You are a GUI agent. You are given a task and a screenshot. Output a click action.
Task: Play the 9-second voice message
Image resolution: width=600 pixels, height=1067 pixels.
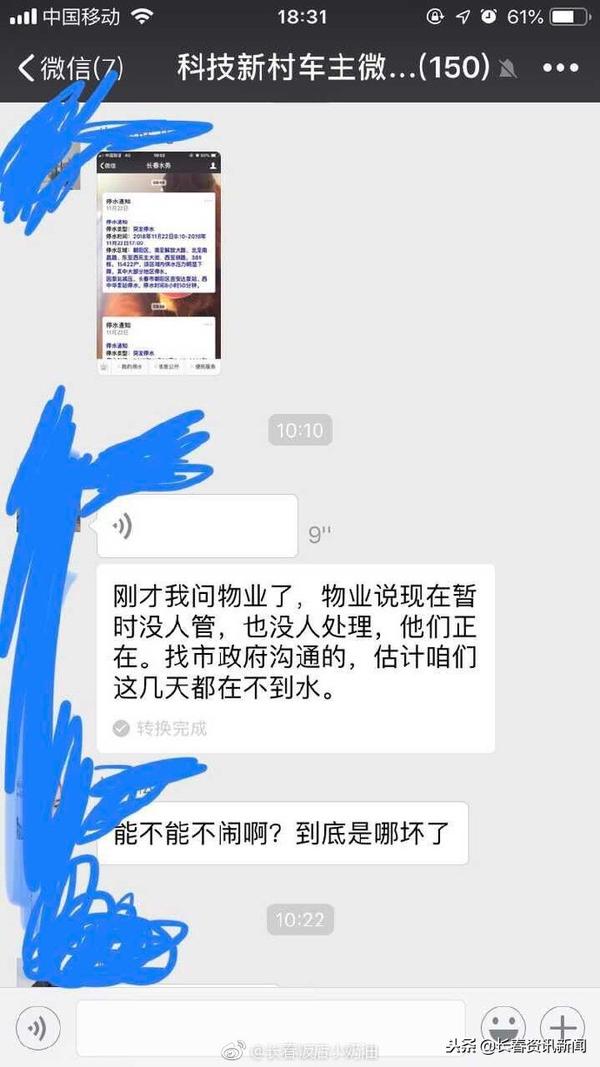tap(197, 526)
